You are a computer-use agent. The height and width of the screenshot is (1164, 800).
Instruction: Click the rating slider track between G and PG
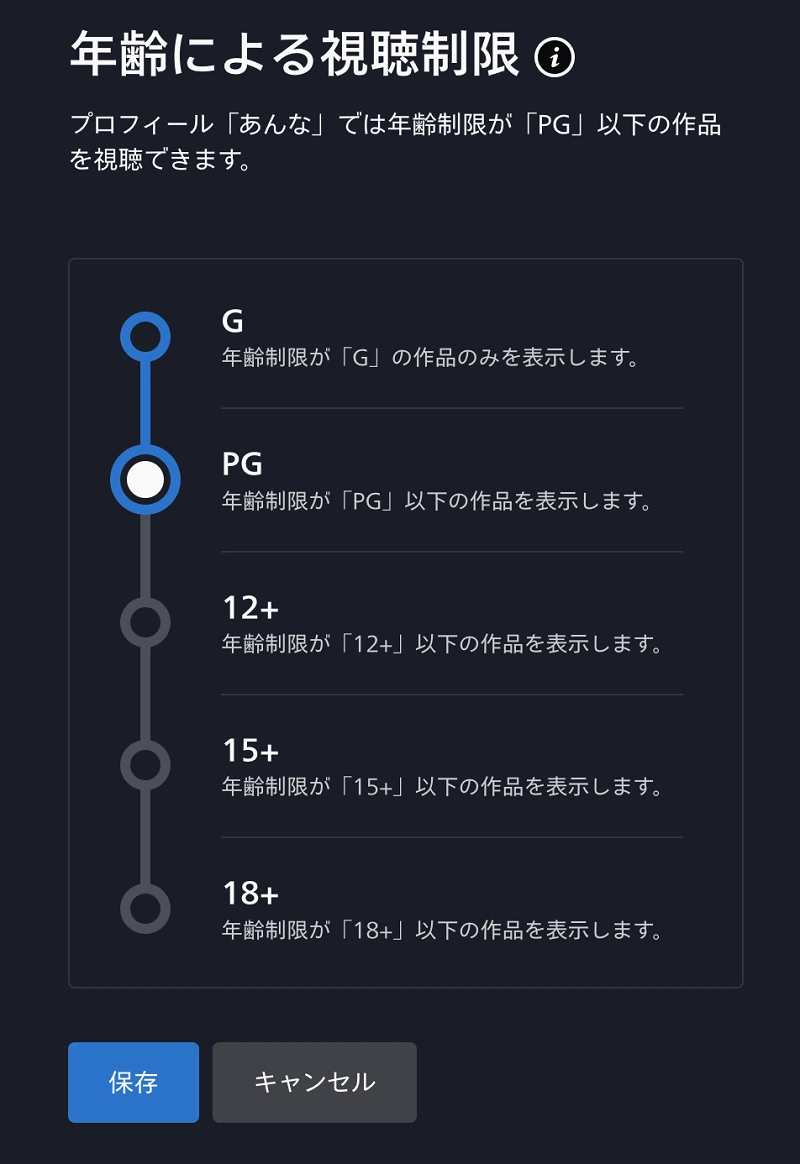click(x=144, y=408)
